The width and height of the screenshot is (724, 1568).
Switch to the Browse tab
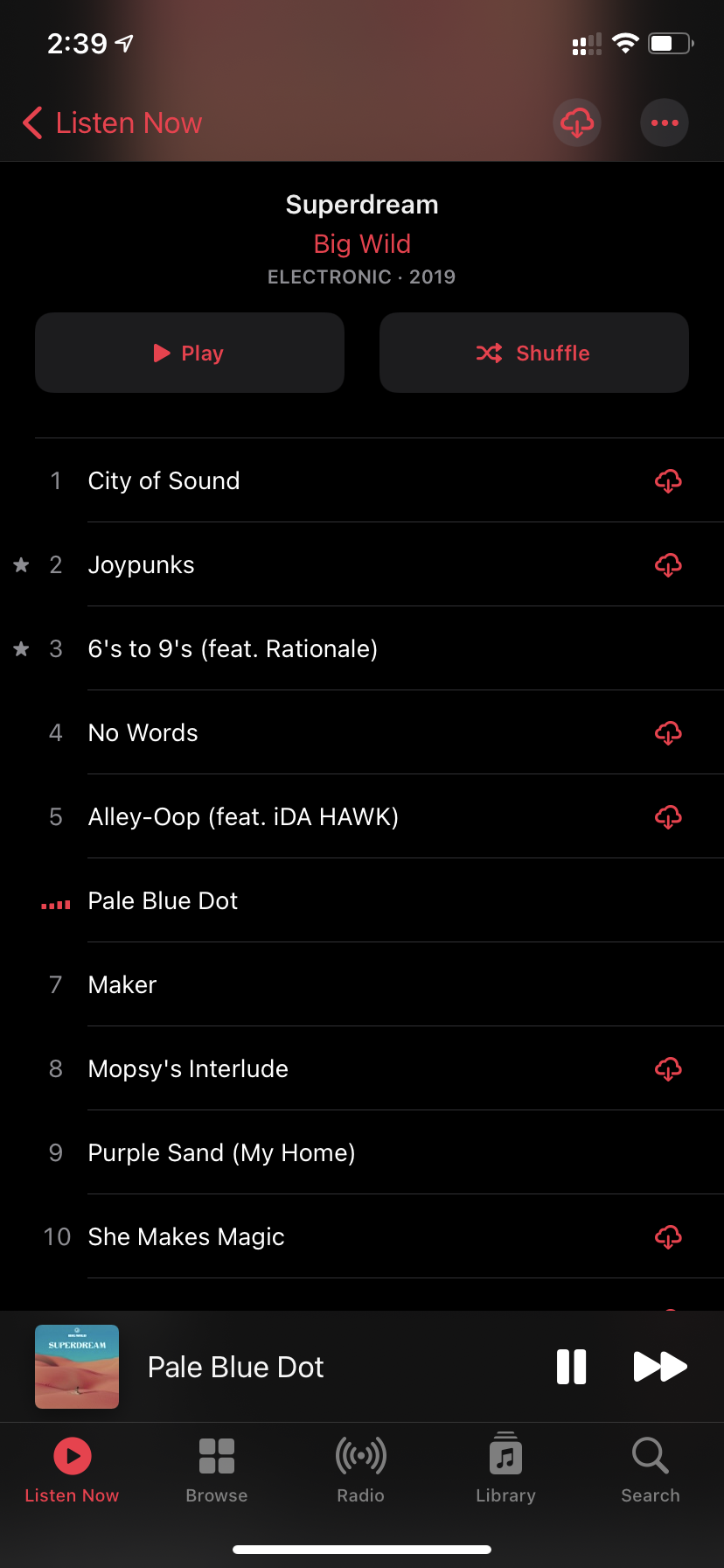coord(217,1470)
